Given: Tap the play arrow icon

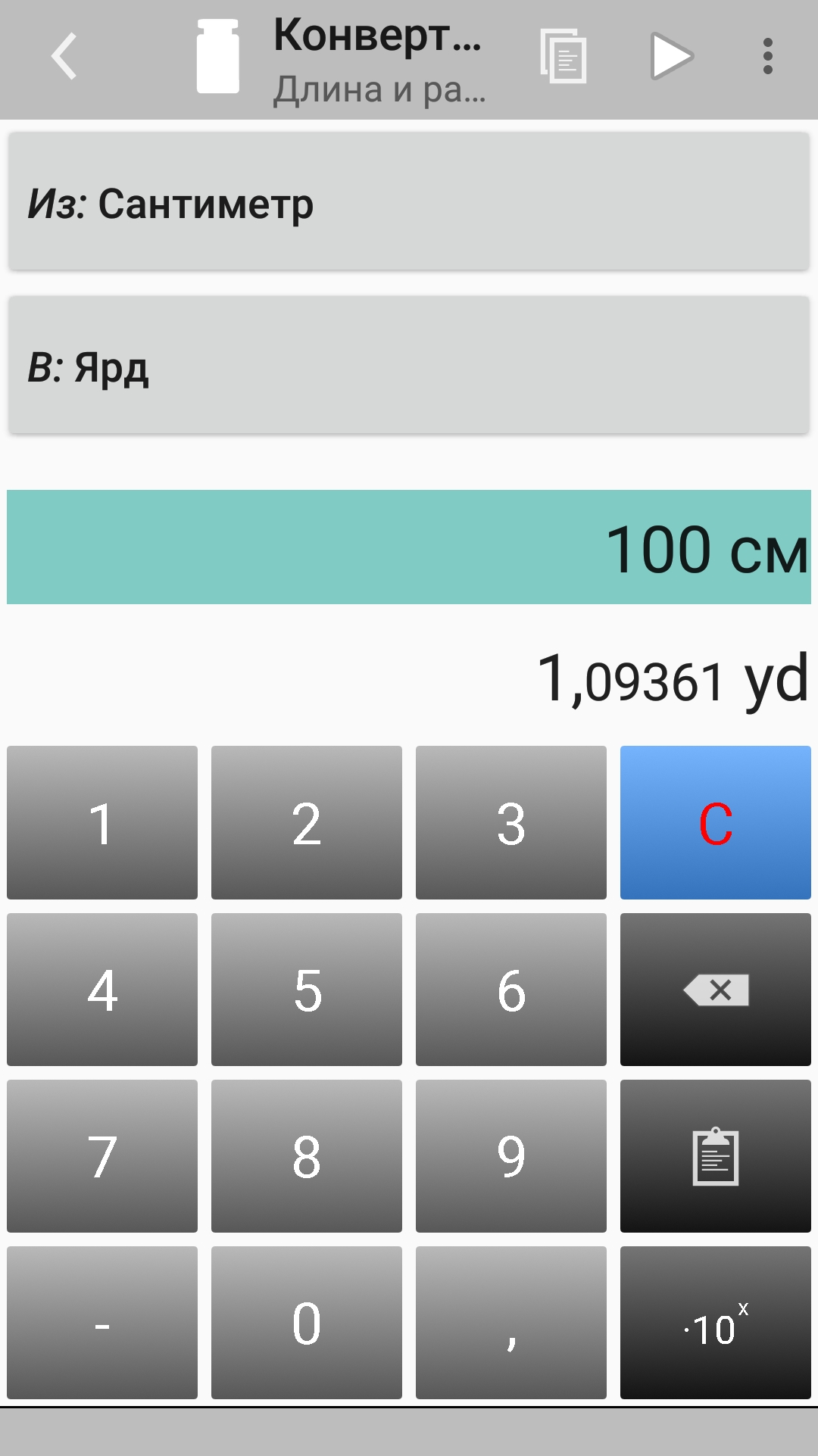Looking at the screenshot, I should click(671, 57).
